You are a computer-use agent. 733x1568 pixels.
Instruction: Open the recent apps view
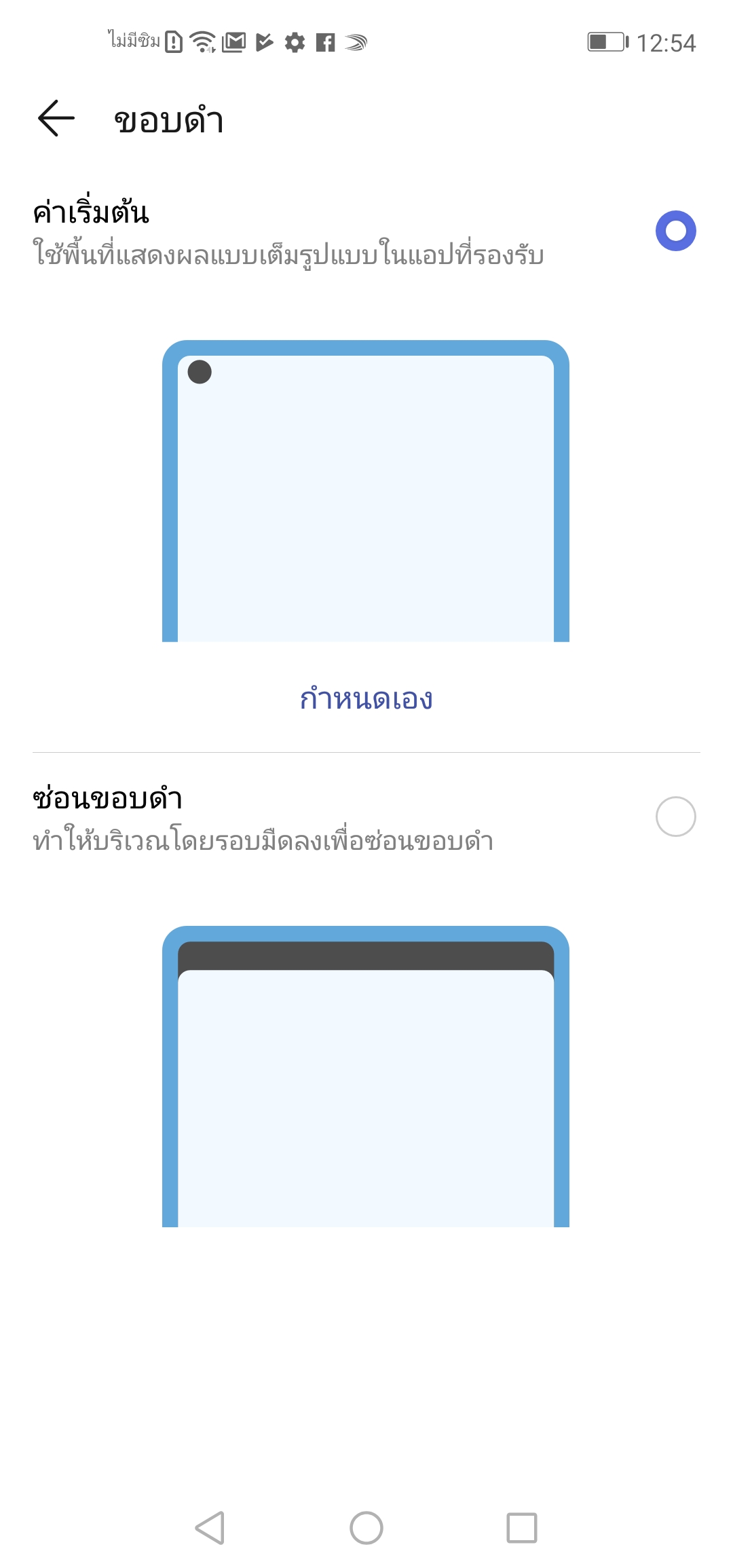[x=521, y=1528]
